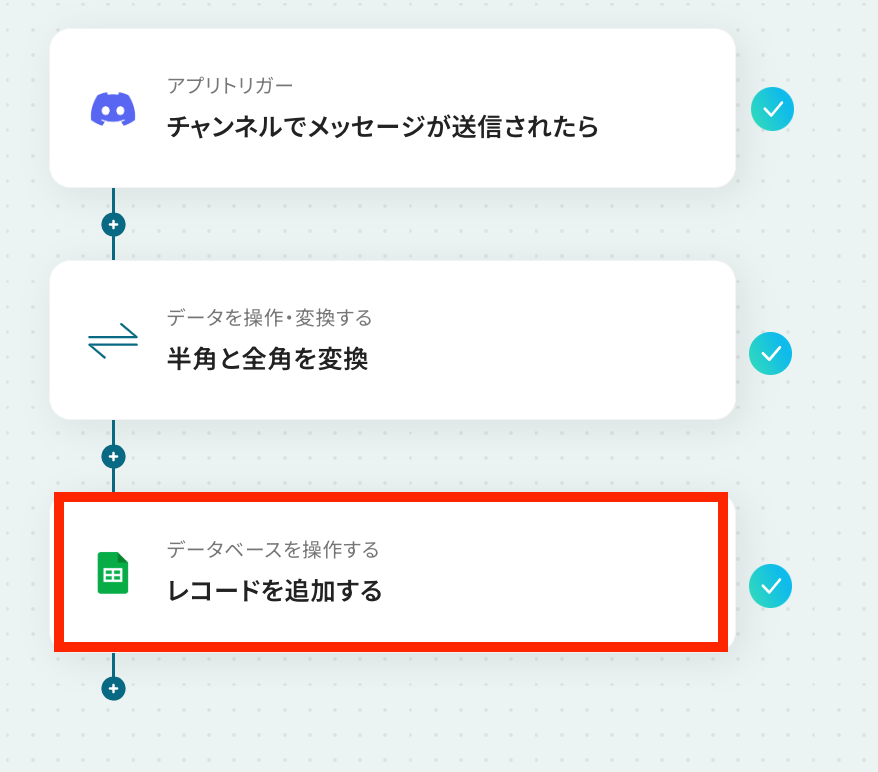Add a step below the 半角と全角を変換 card
This screenshot has width=878, height=772.
click(x=113, y=456)
